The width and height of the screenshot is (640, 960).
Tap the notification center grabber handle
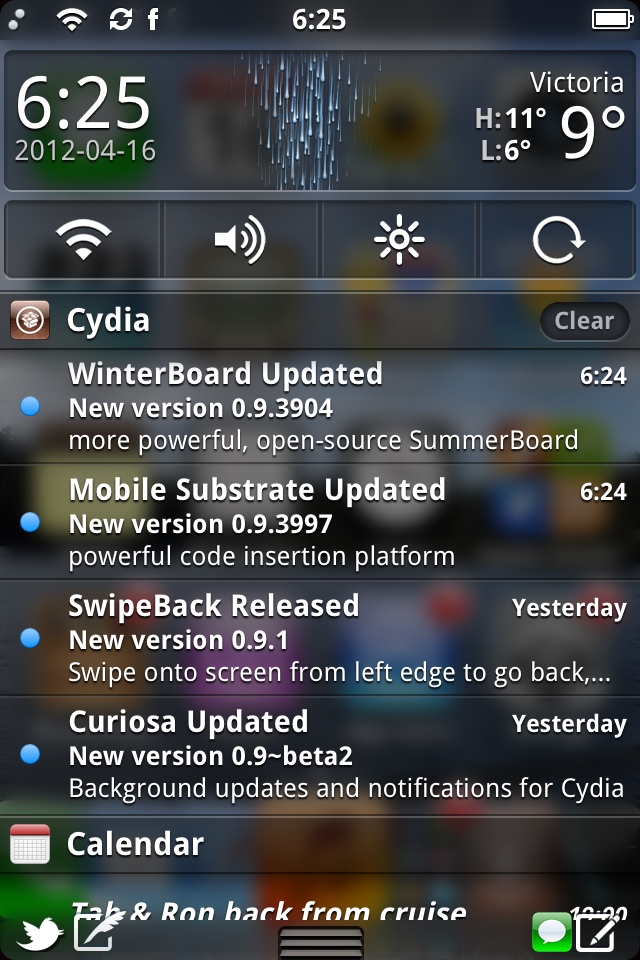point(320,943)
